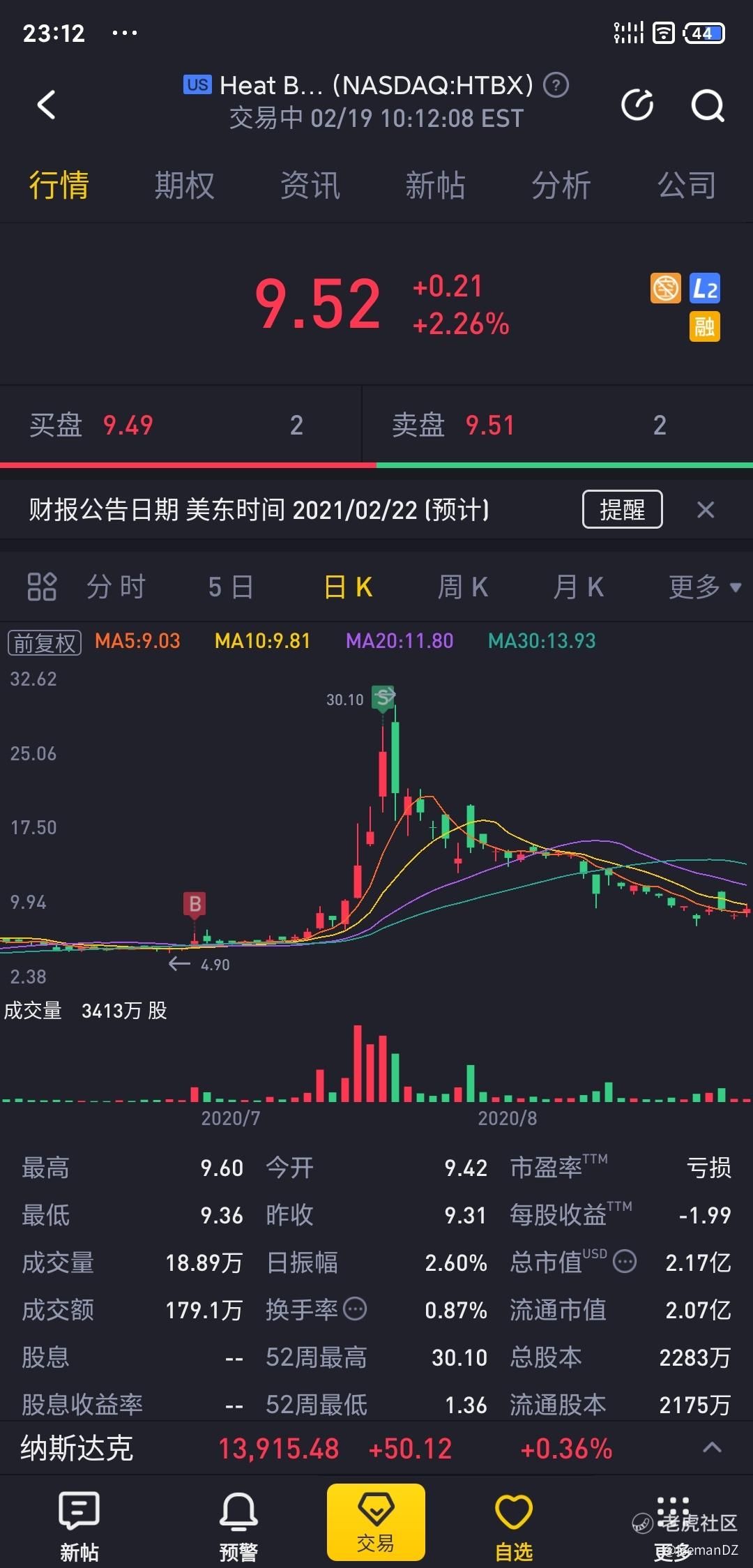Switch chart to 周K

point(462,587)
